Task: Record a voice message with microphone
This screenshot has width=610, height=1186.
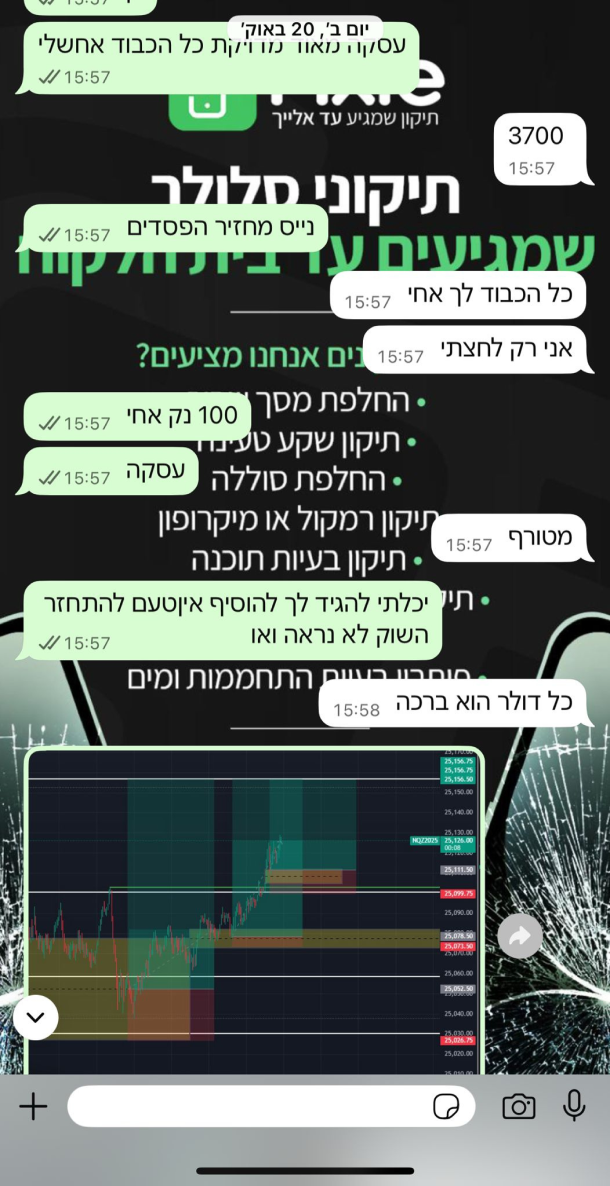Action: click(x=574, y=1105)
